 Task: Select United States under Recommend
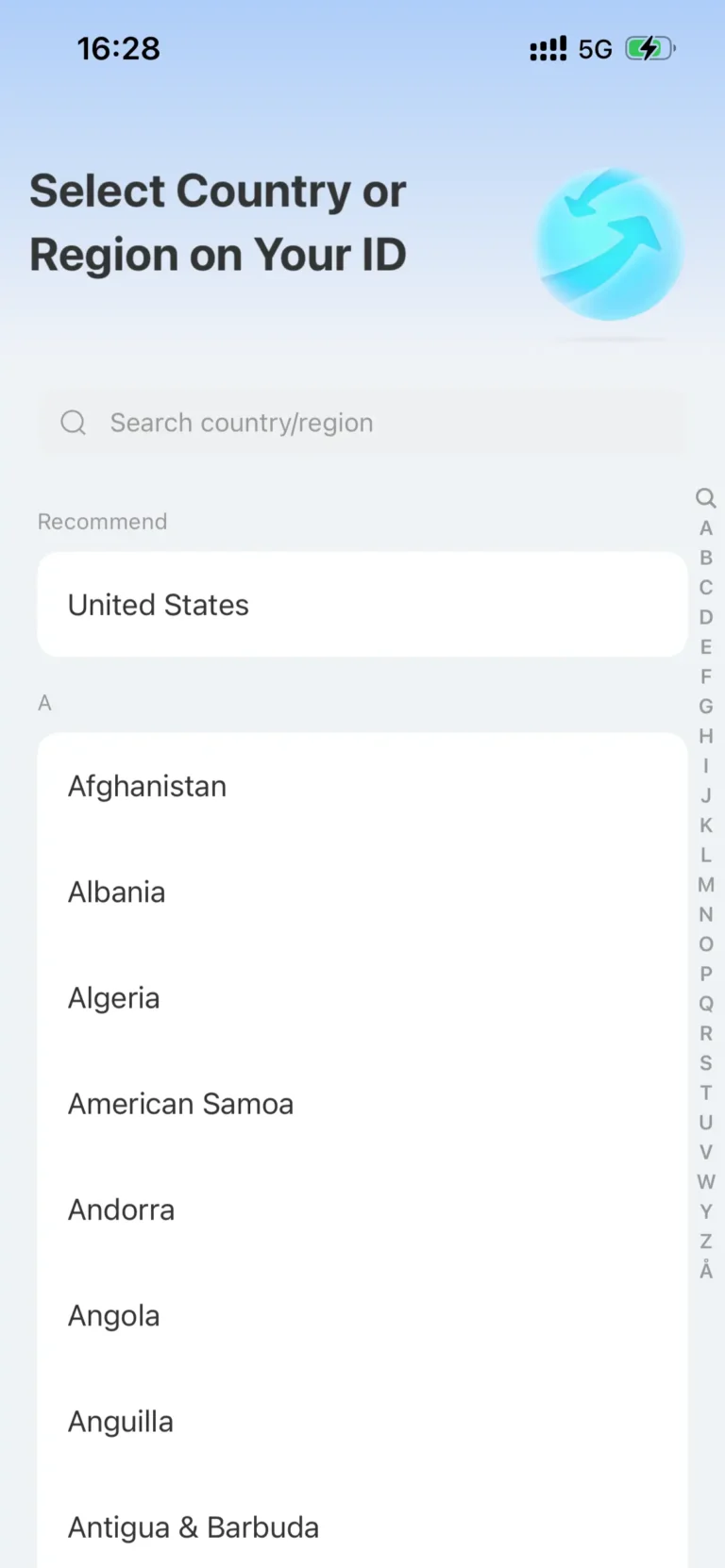point(362,604)
